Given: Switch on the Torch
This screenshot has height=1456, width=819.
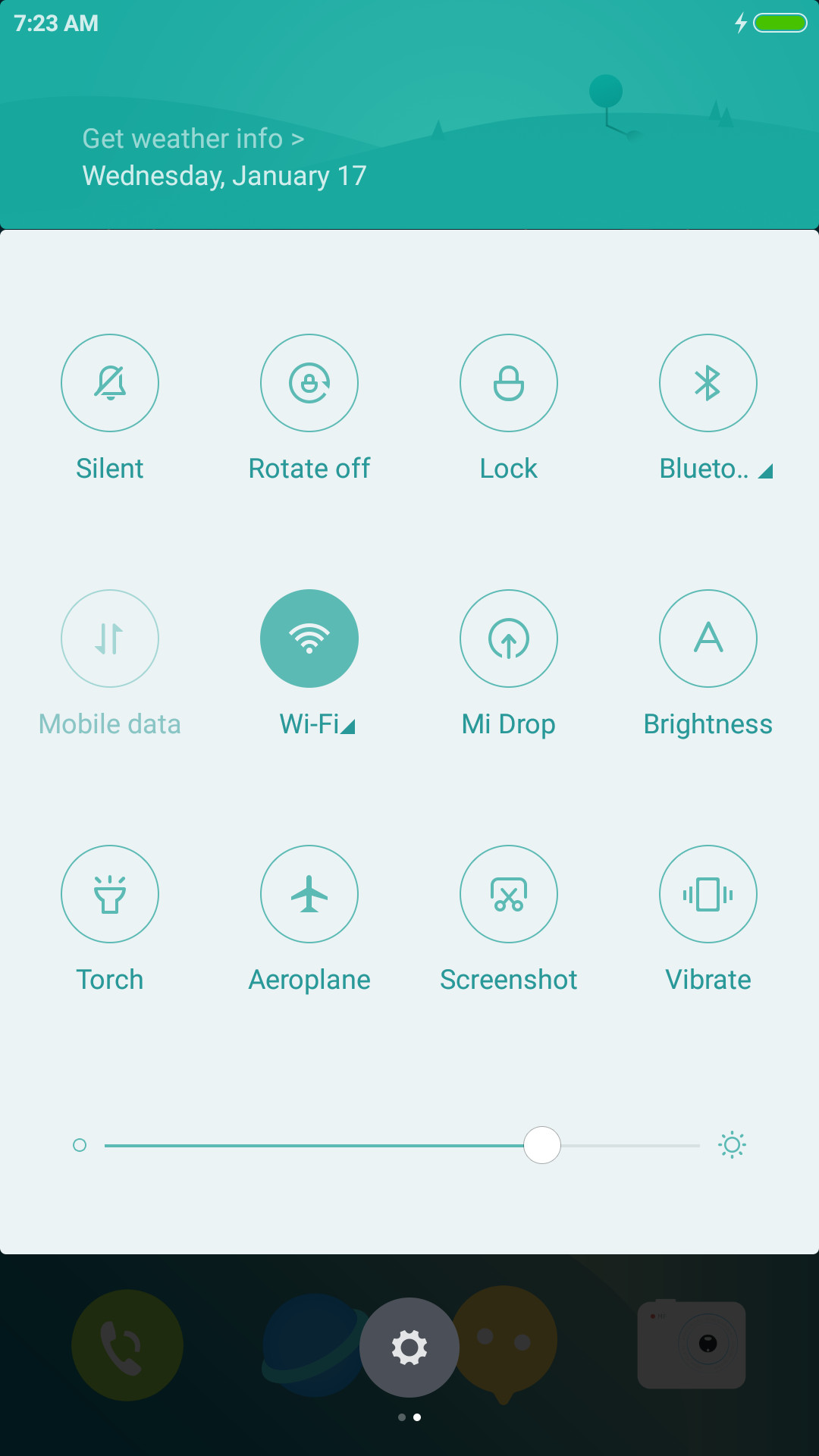Looking at the screenshot, I should [110, 894].
